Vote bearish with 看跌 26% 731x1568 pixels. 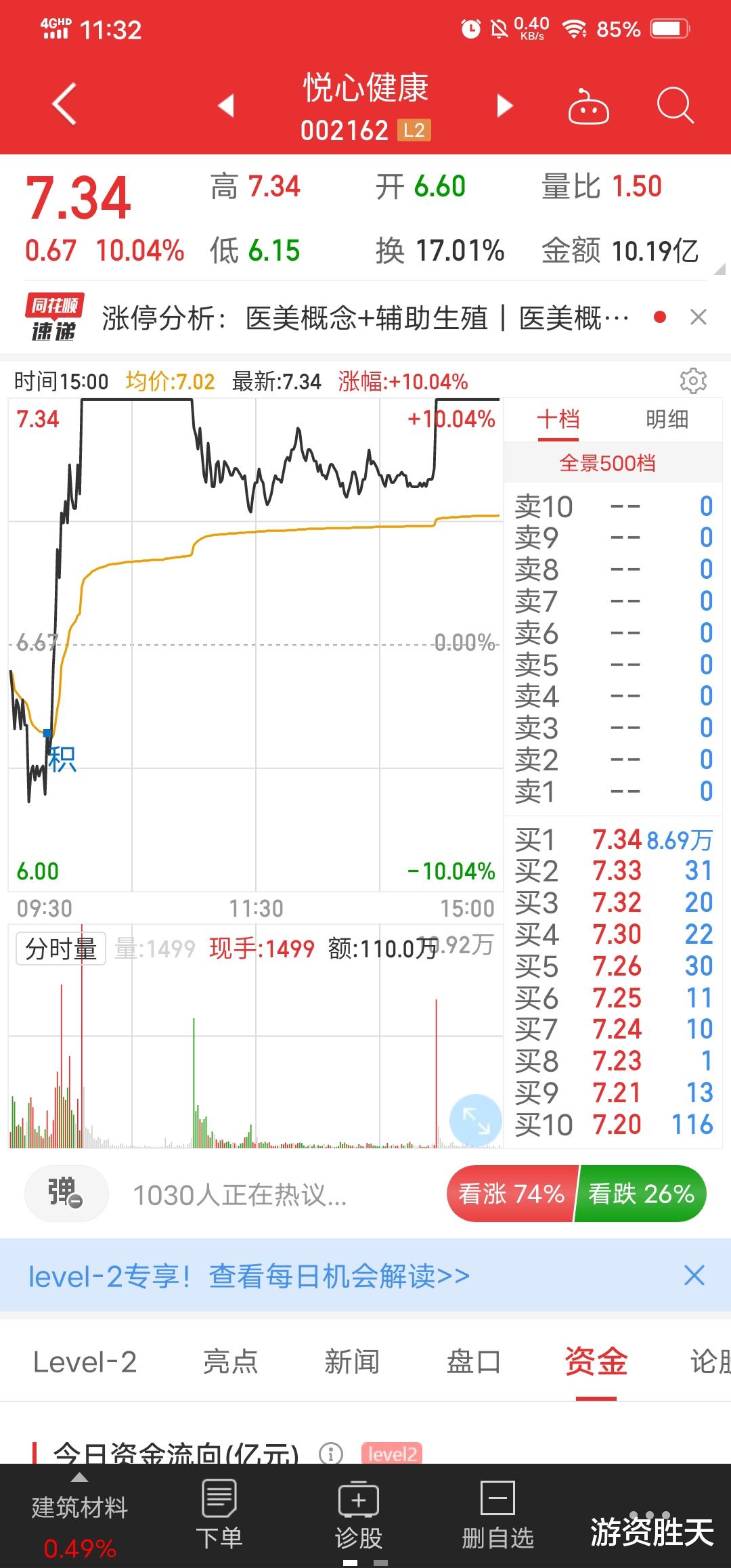[640, 1194]
